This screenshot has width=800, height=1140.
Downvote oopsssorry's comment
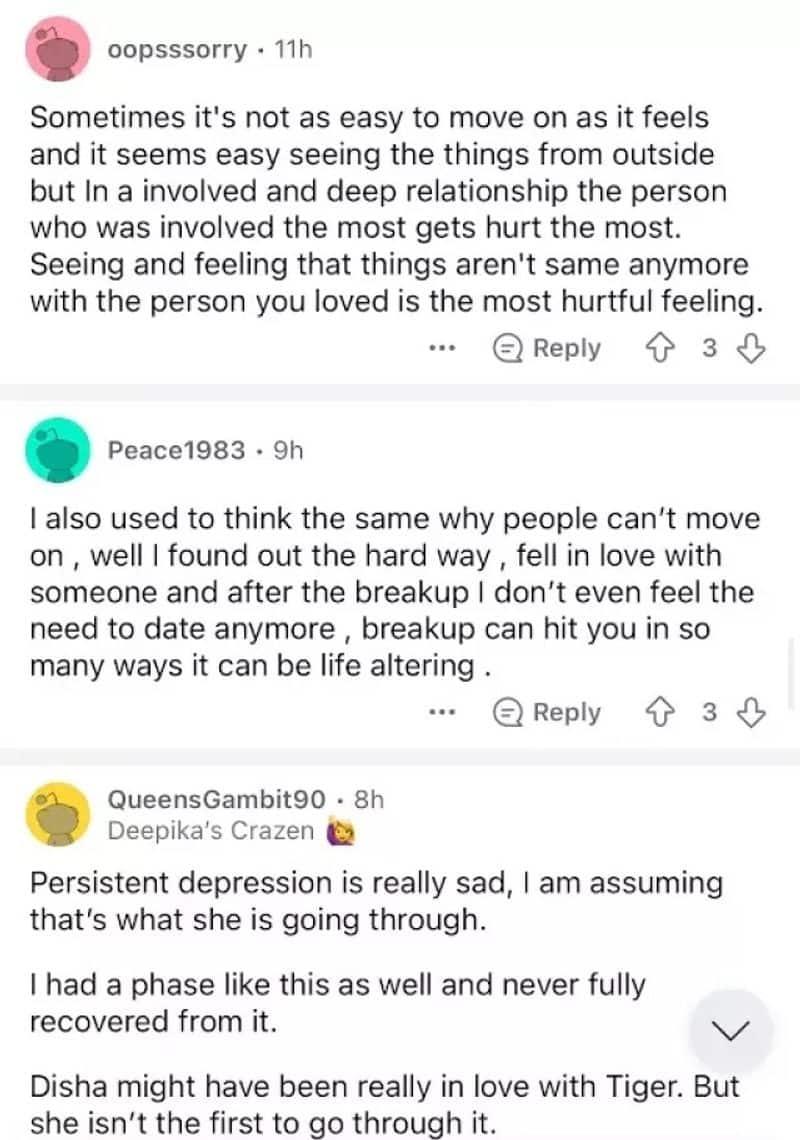[x=751, y=349]
